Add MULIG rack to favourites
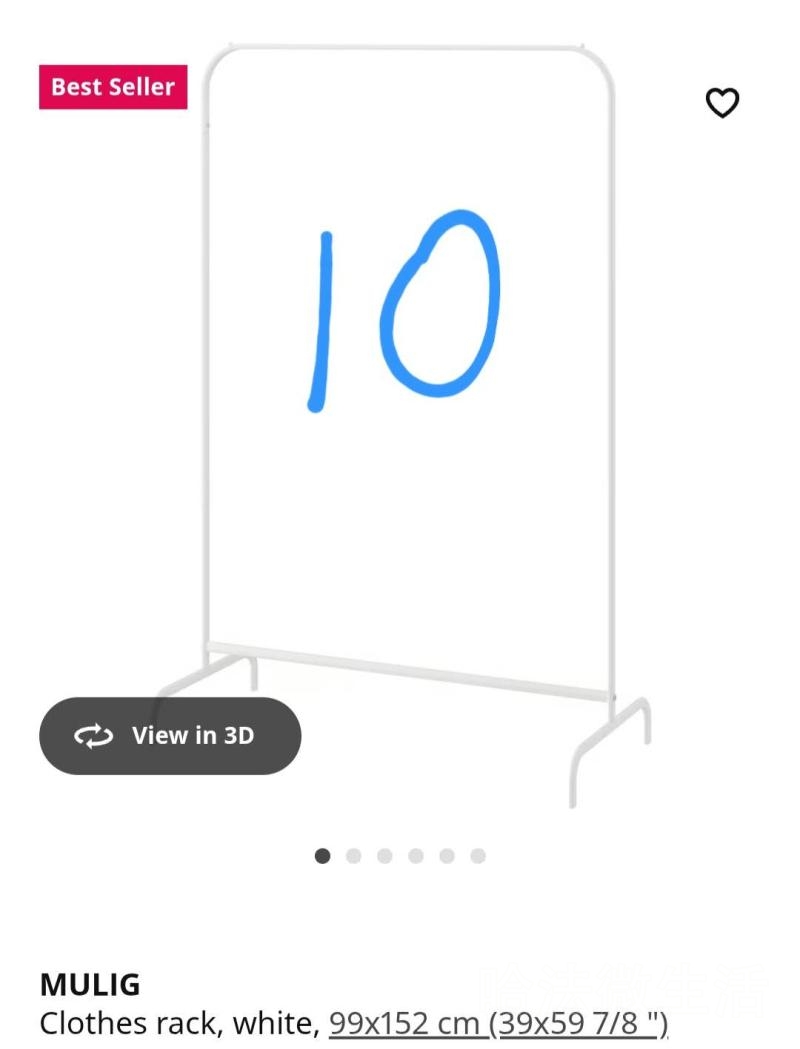Viewport: 800px width, 1049px height. point(722,102)
